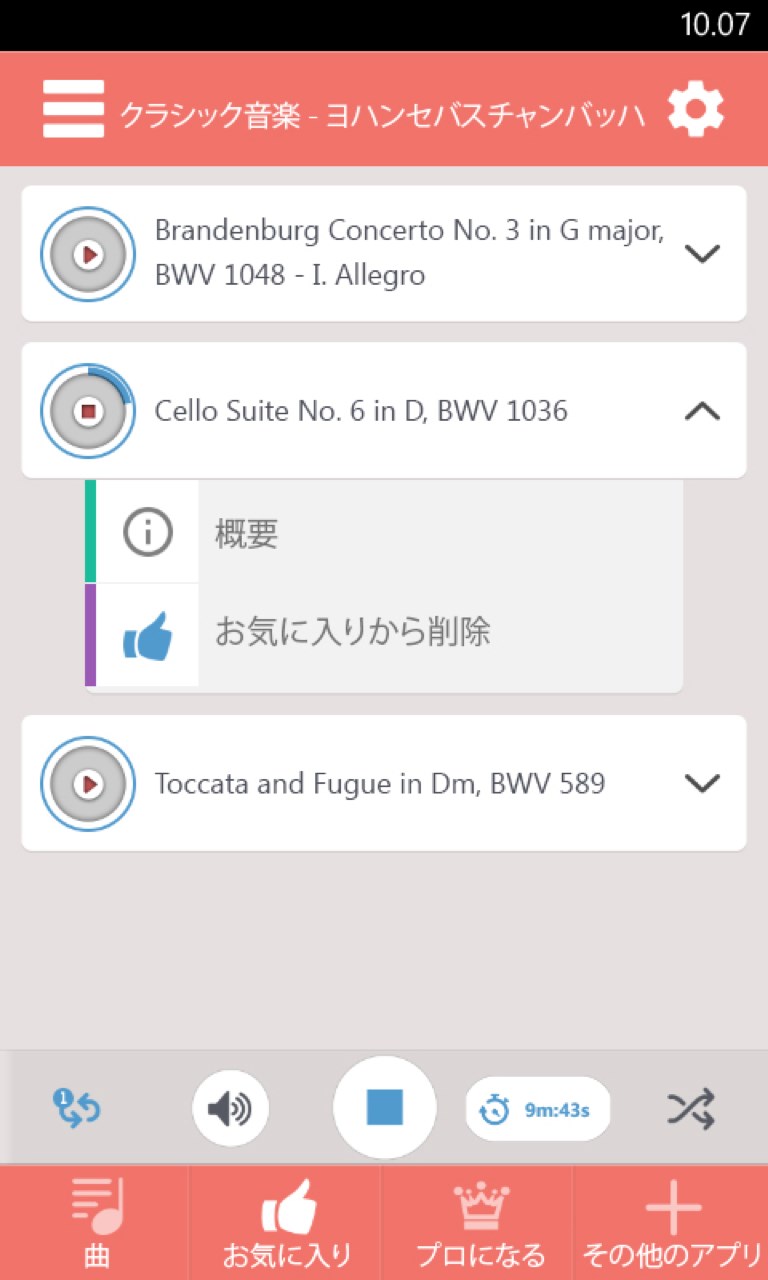
Task: Play Brandenburg Concerto No. 3
Action: 89,254
